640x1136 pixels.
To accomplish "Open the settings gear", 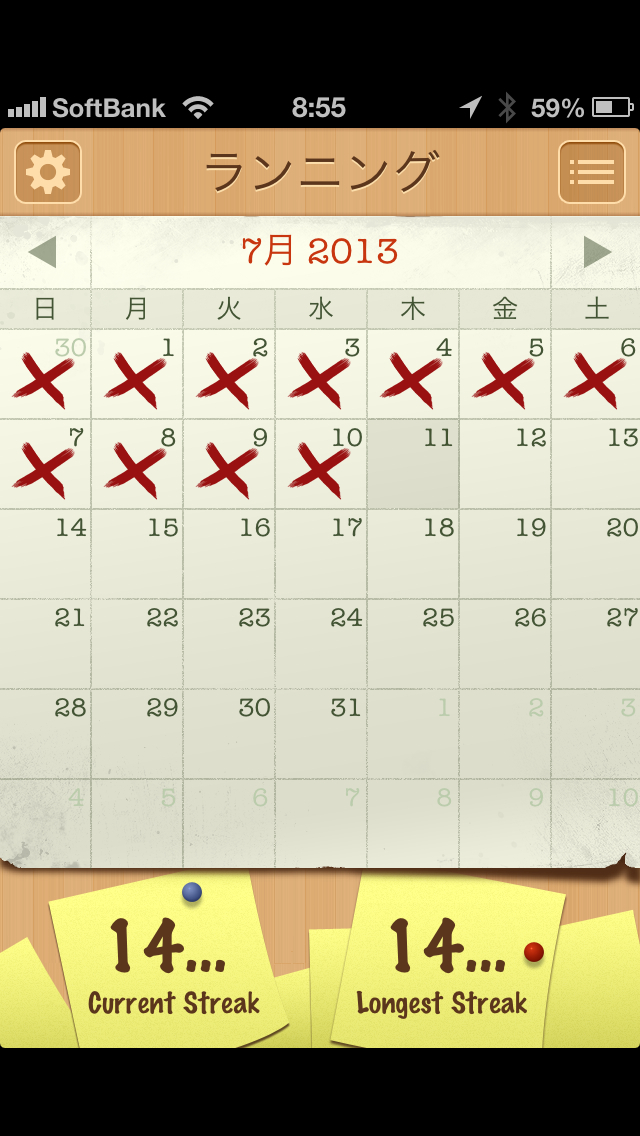I will click(x=48, y=172).
